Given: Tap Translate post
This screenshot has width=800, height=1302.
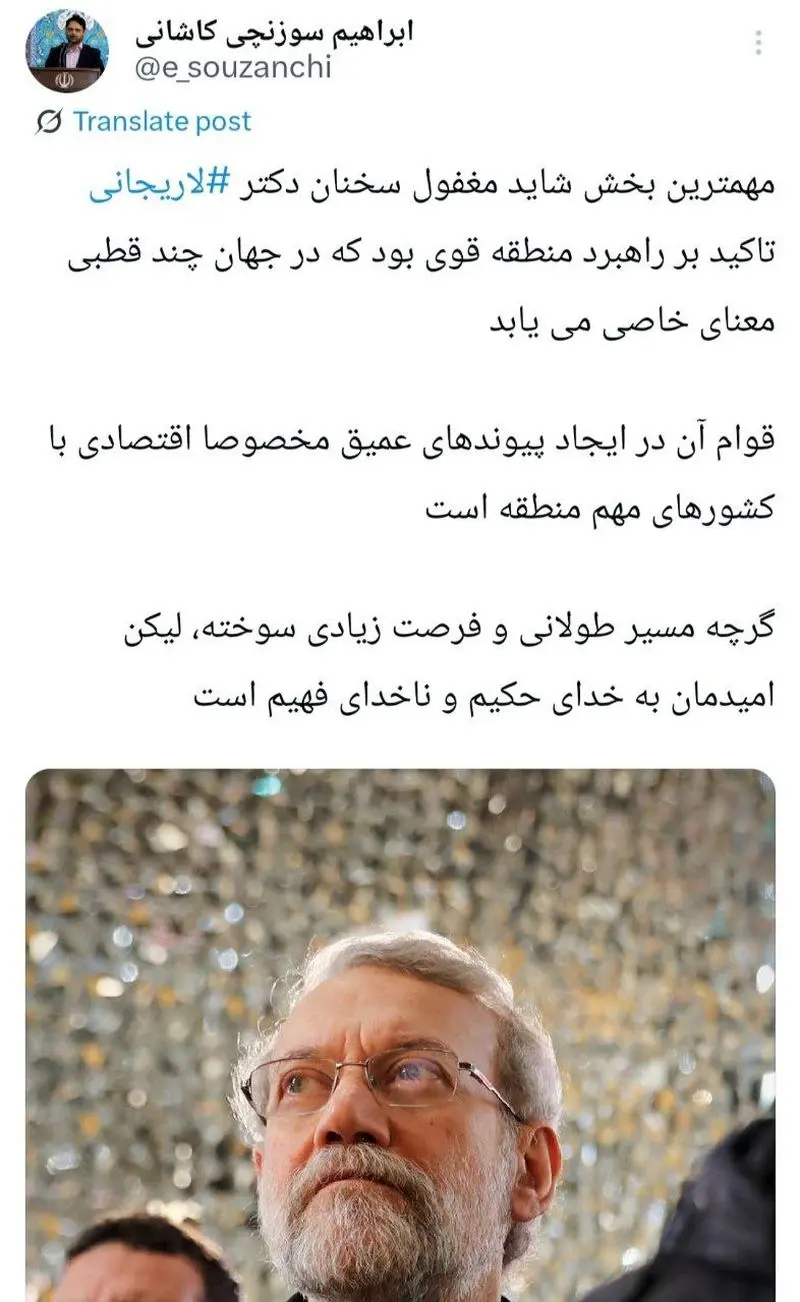Looking at the screenshot, I should click(160, 122).
